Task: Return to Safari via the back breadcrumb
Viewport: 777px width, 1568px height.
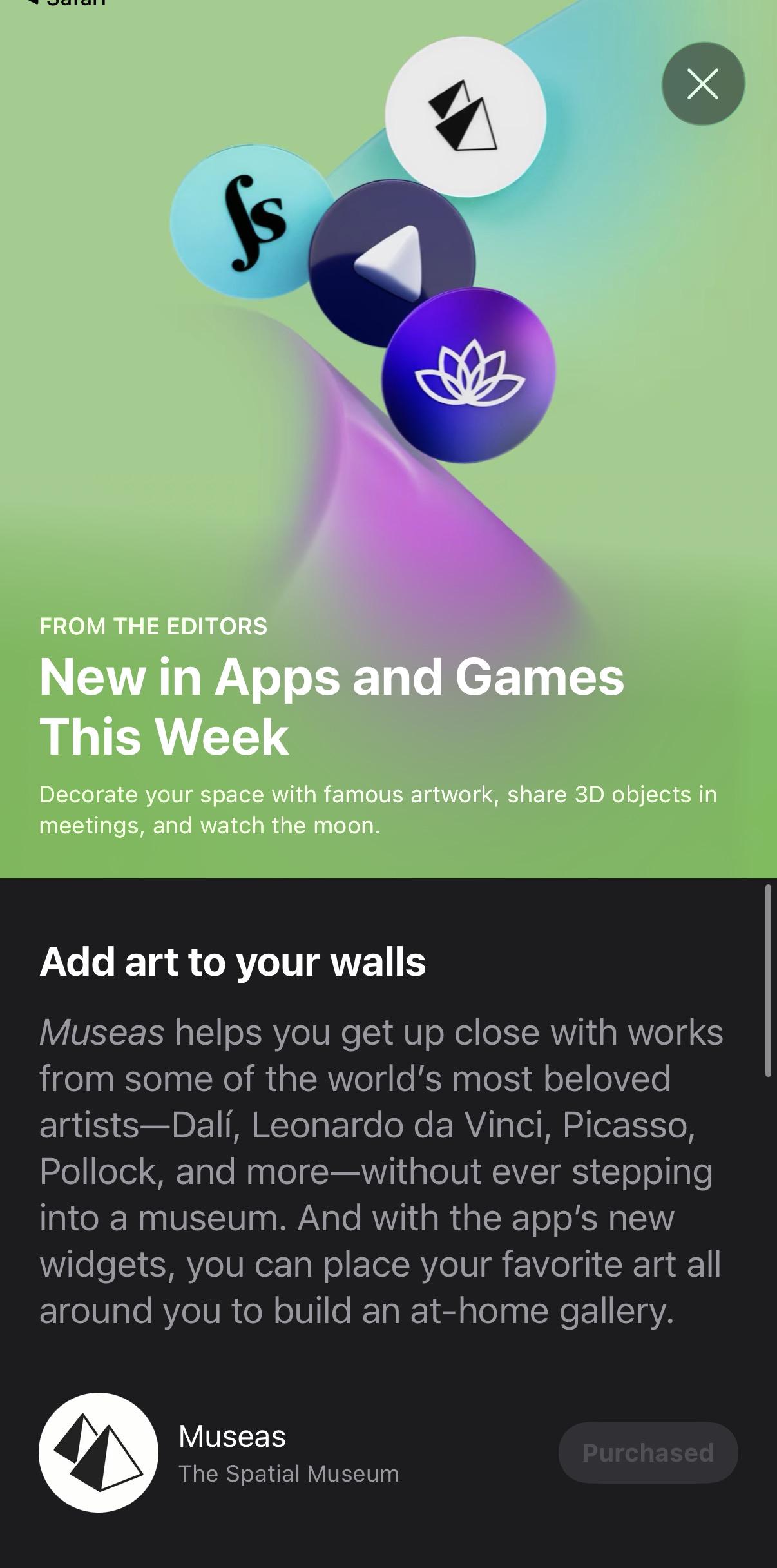Action: 68,3
